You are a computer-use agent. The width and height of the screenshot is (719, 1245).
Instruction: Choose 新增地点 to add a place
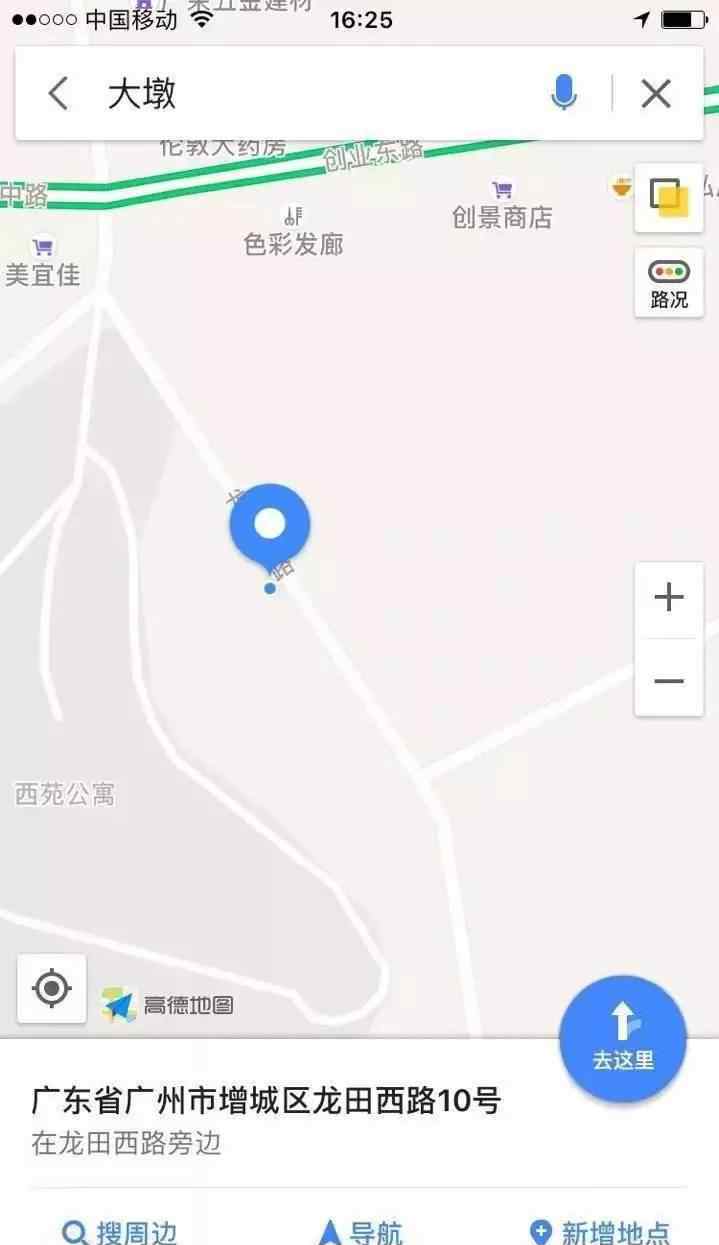tap(600, 1231)
